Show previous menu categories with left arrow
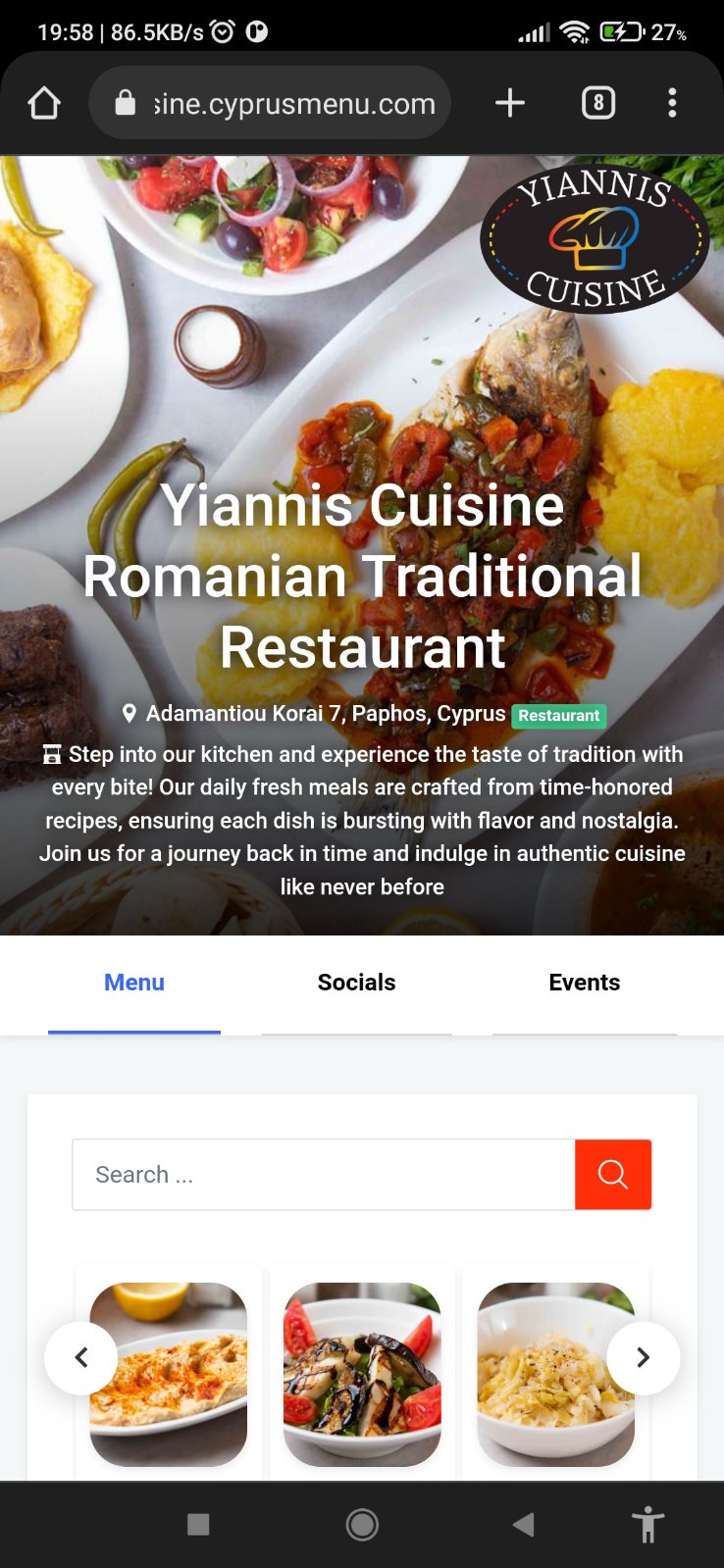Viewport: 724px width, 1568px height. (x=81, y=1358)
